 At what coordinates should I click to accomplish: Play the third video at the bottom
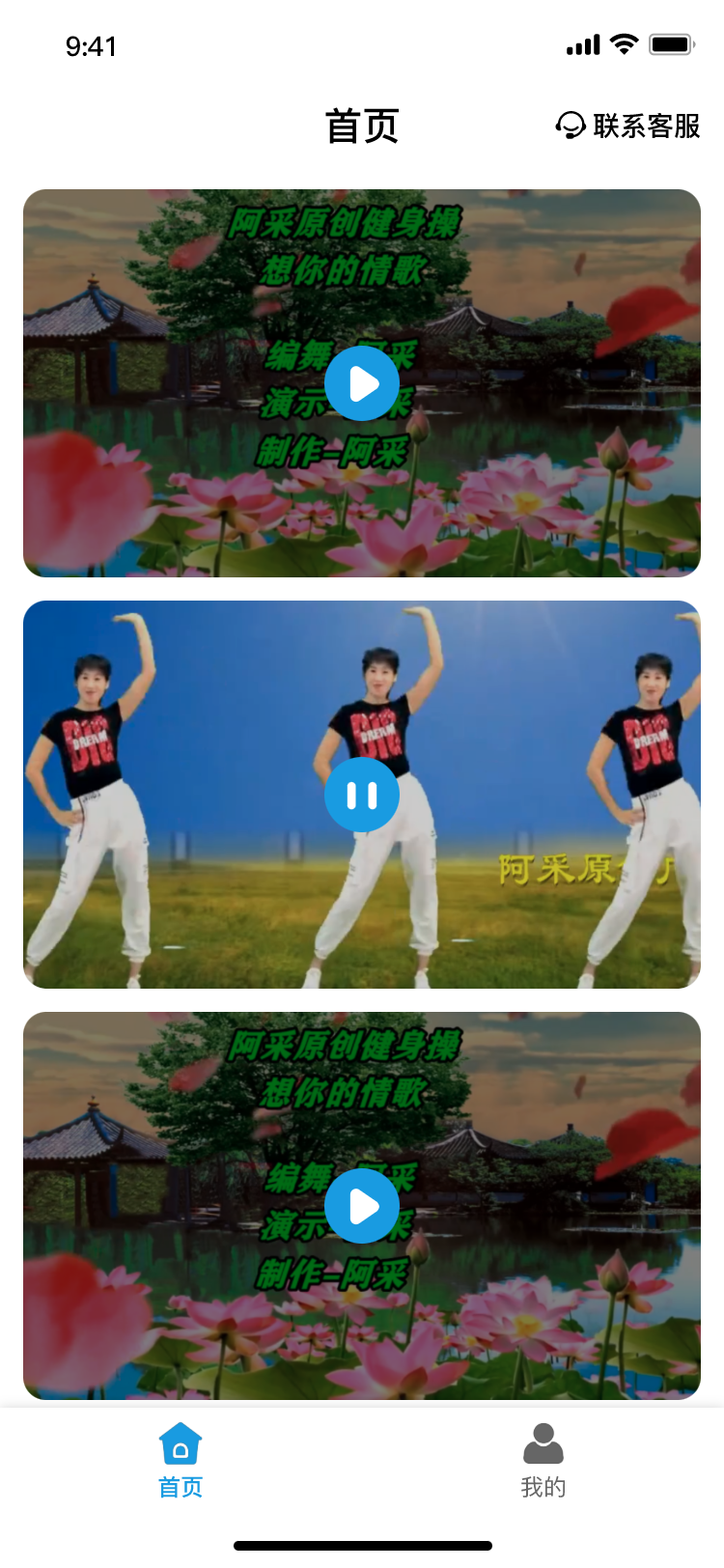coord(362,1206)
